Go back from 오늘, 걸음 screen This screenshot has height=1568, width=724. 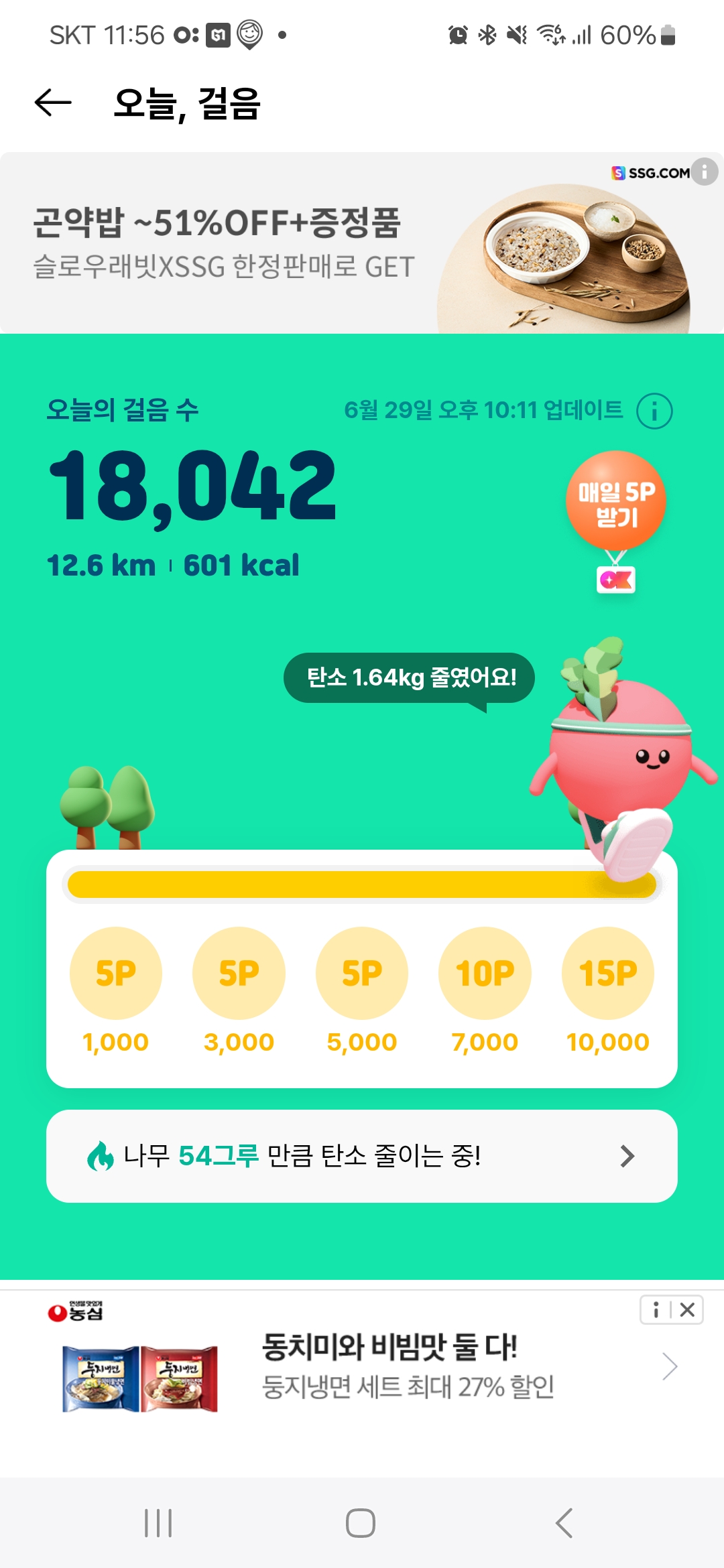(x=53, y=103)
